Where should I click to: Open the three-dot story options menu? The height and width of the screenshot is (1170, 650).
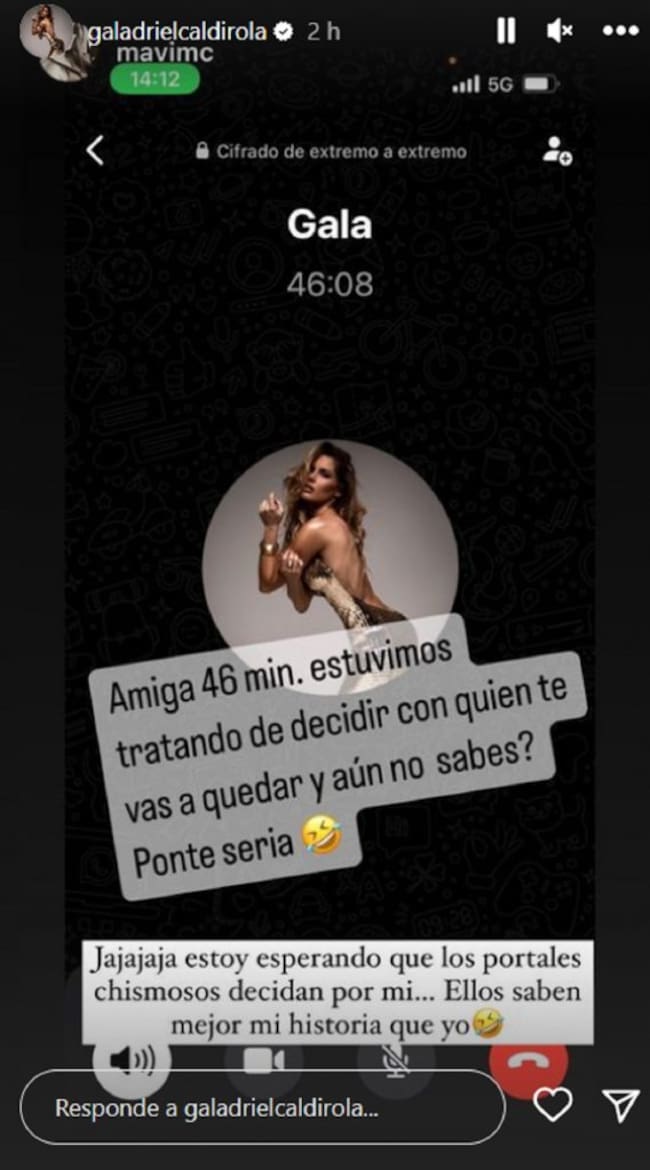tap(620, 31)
